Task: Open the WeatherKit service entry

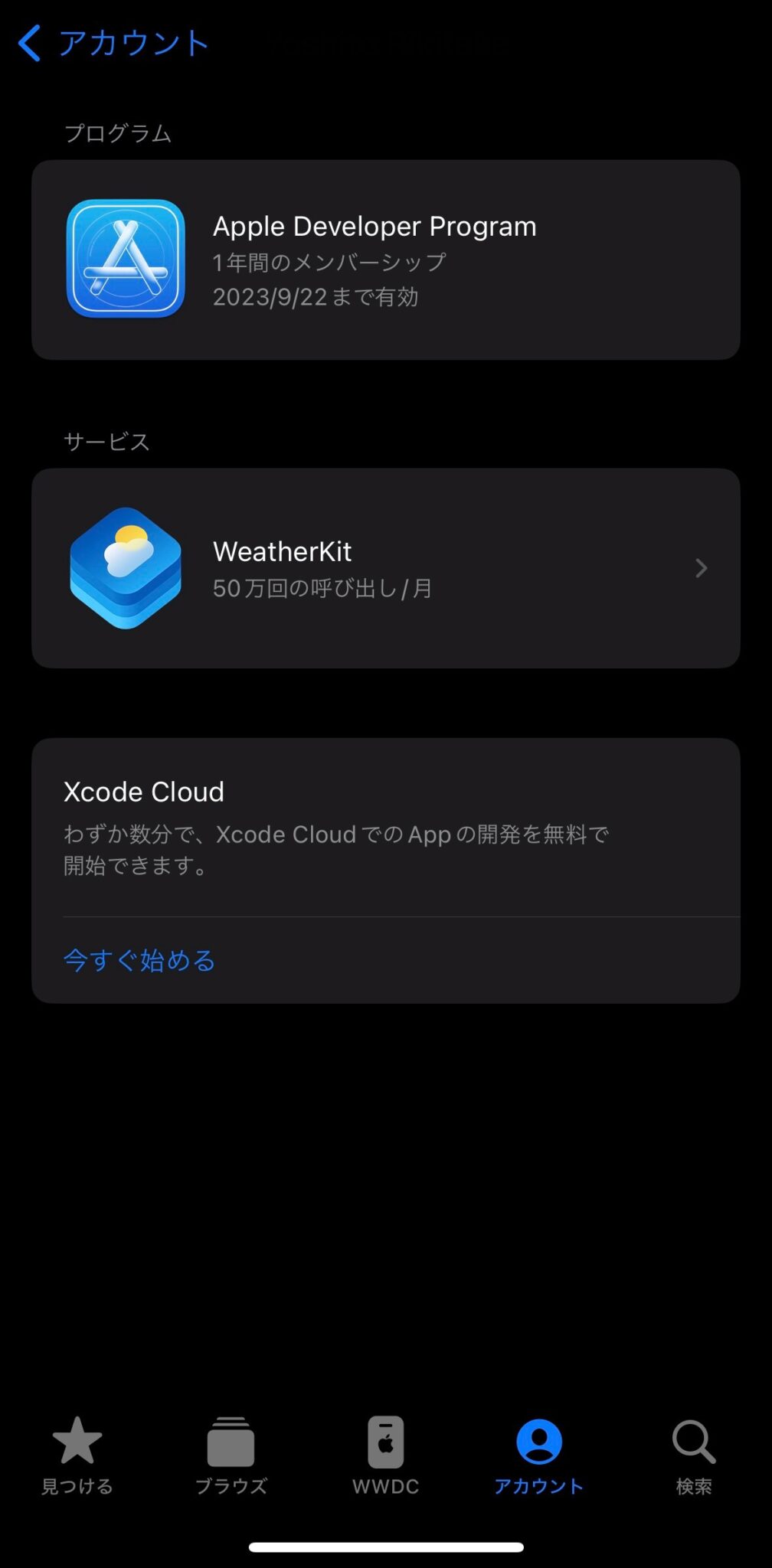Action: pos(386,568)
